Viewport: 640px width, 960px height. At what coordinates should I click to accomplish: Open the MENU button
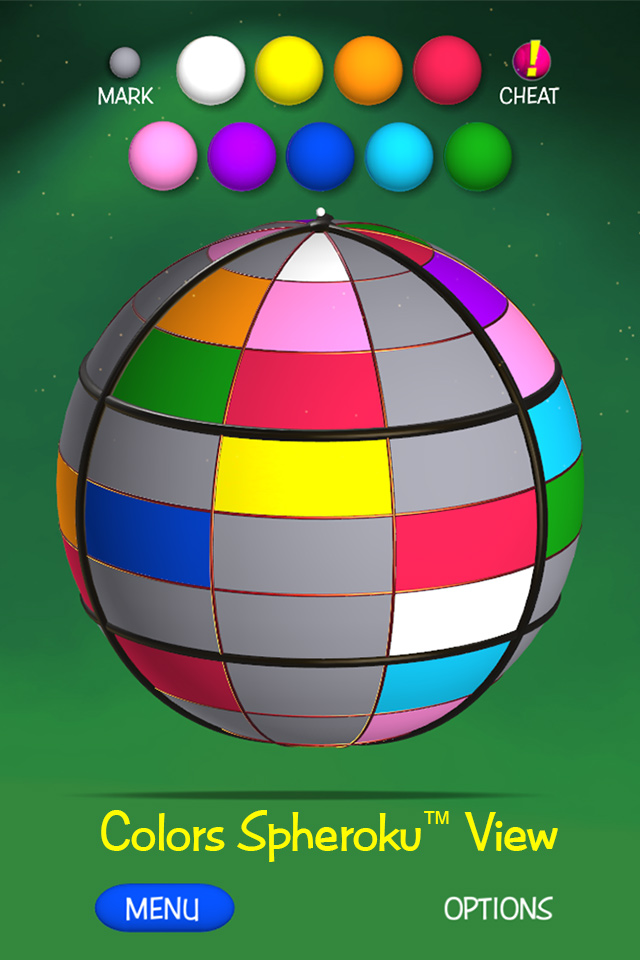pyautogui.click(x=164, y=908)
